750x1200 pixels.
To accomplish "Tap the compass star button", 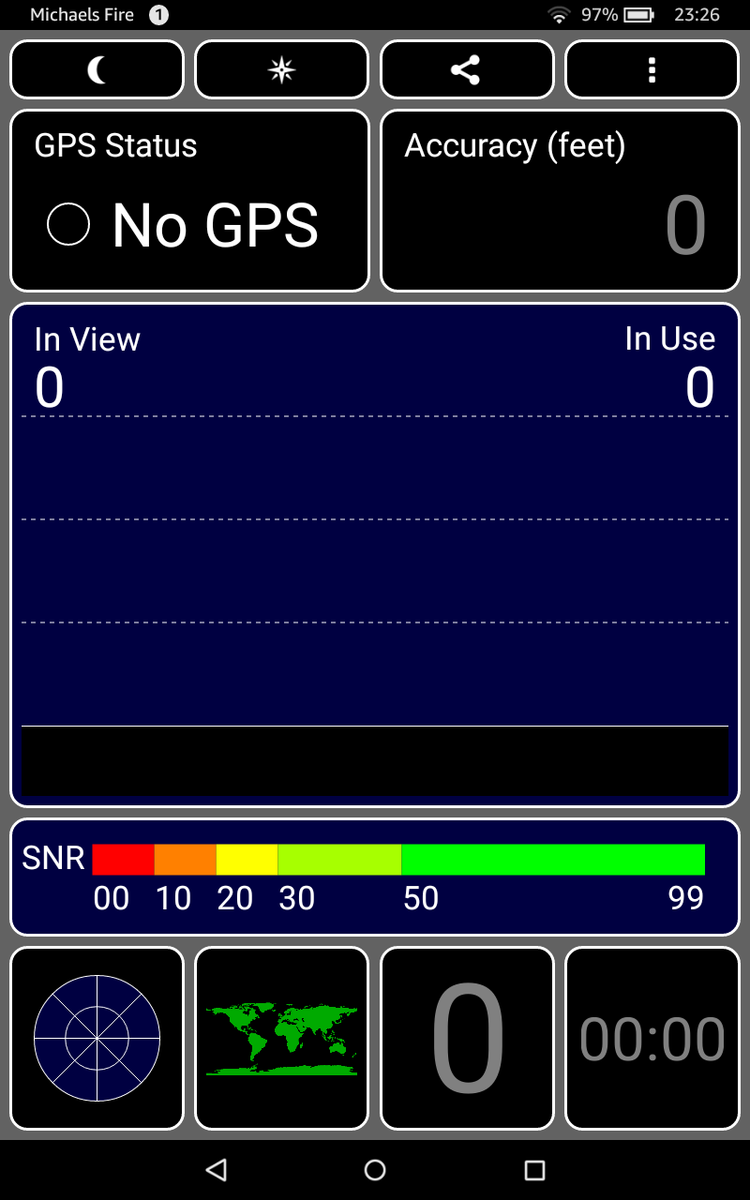I will 282,70.
